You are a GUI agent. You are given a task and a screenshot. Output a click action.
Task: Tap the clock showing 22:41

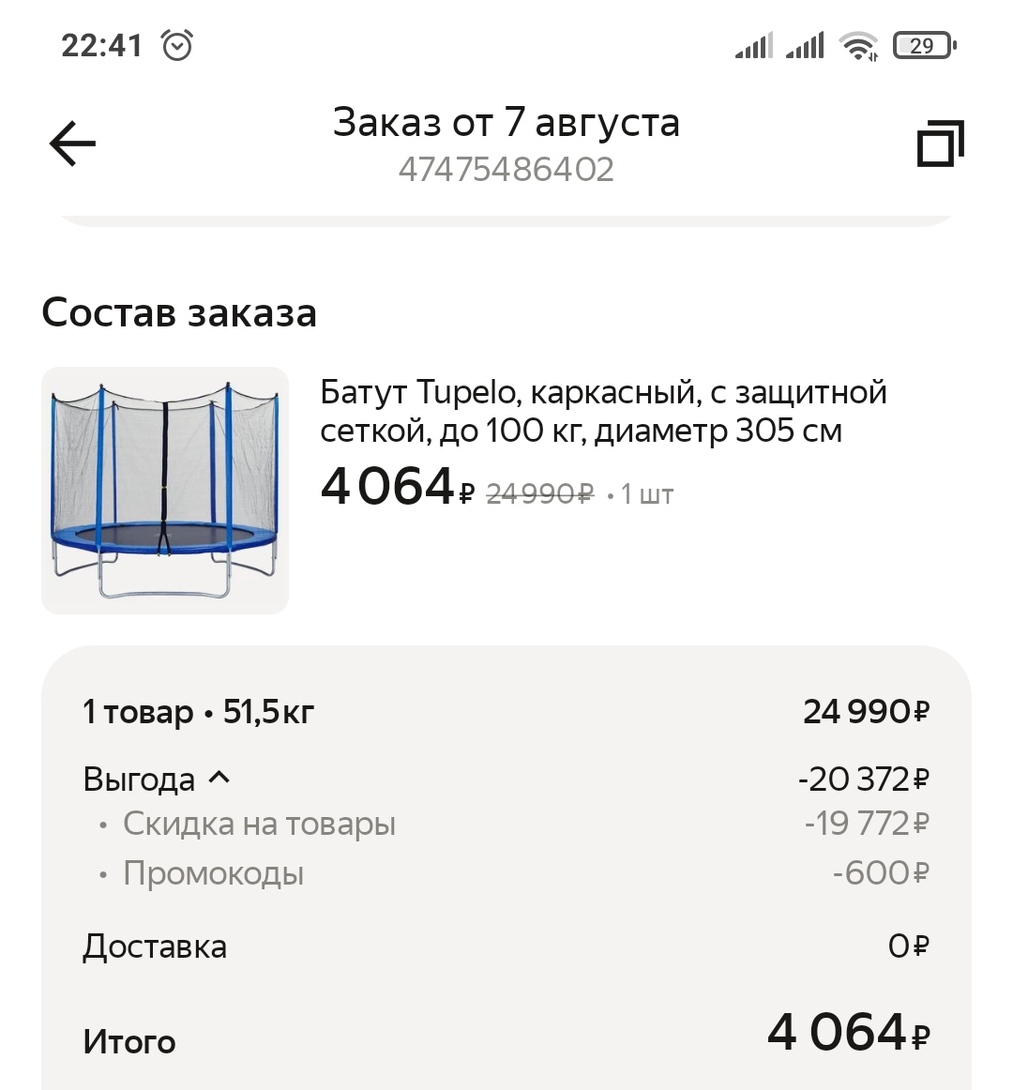point(100,45)
